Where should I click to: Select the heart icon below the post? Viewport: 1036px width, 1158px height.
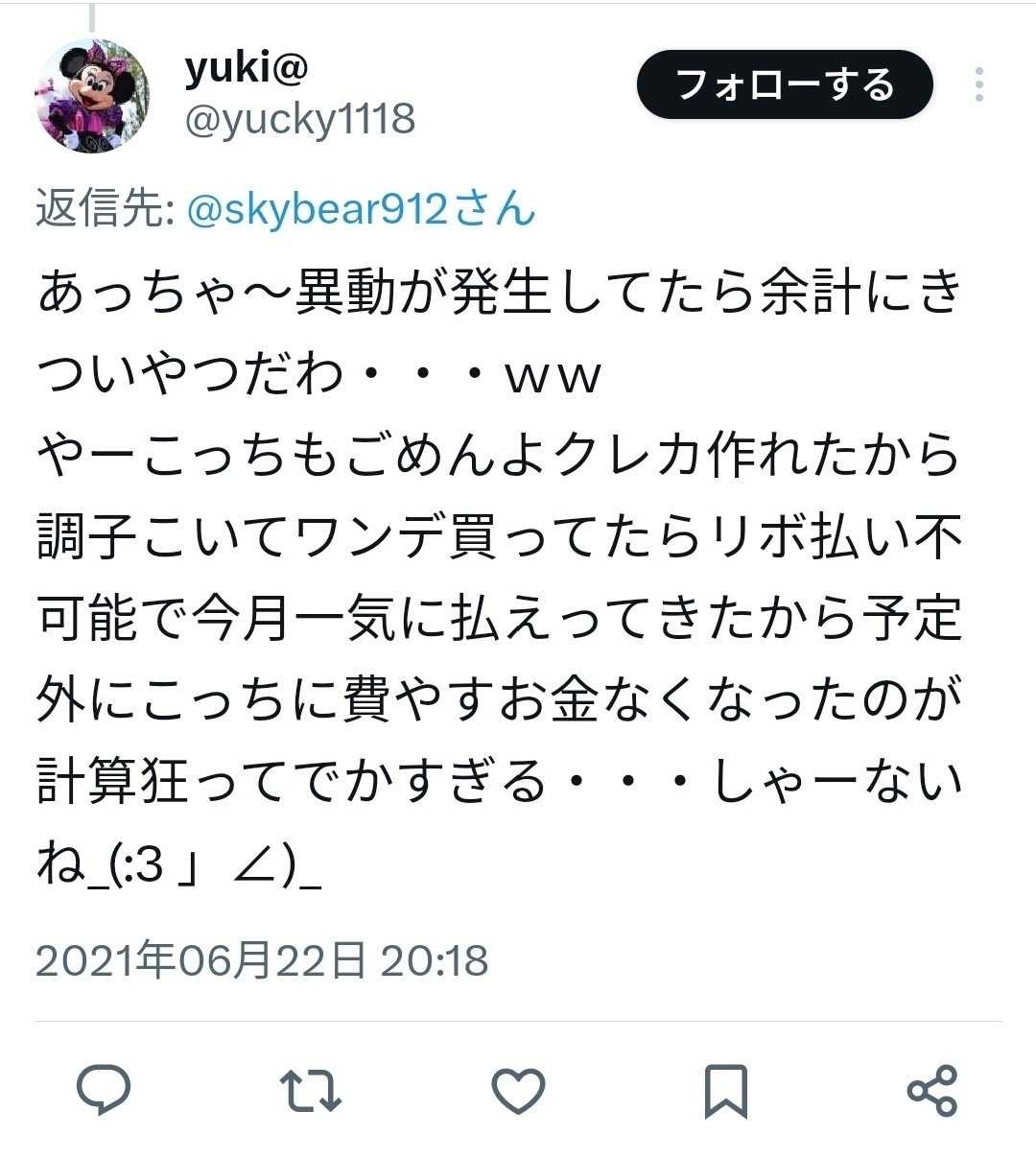coord(518,1089)
